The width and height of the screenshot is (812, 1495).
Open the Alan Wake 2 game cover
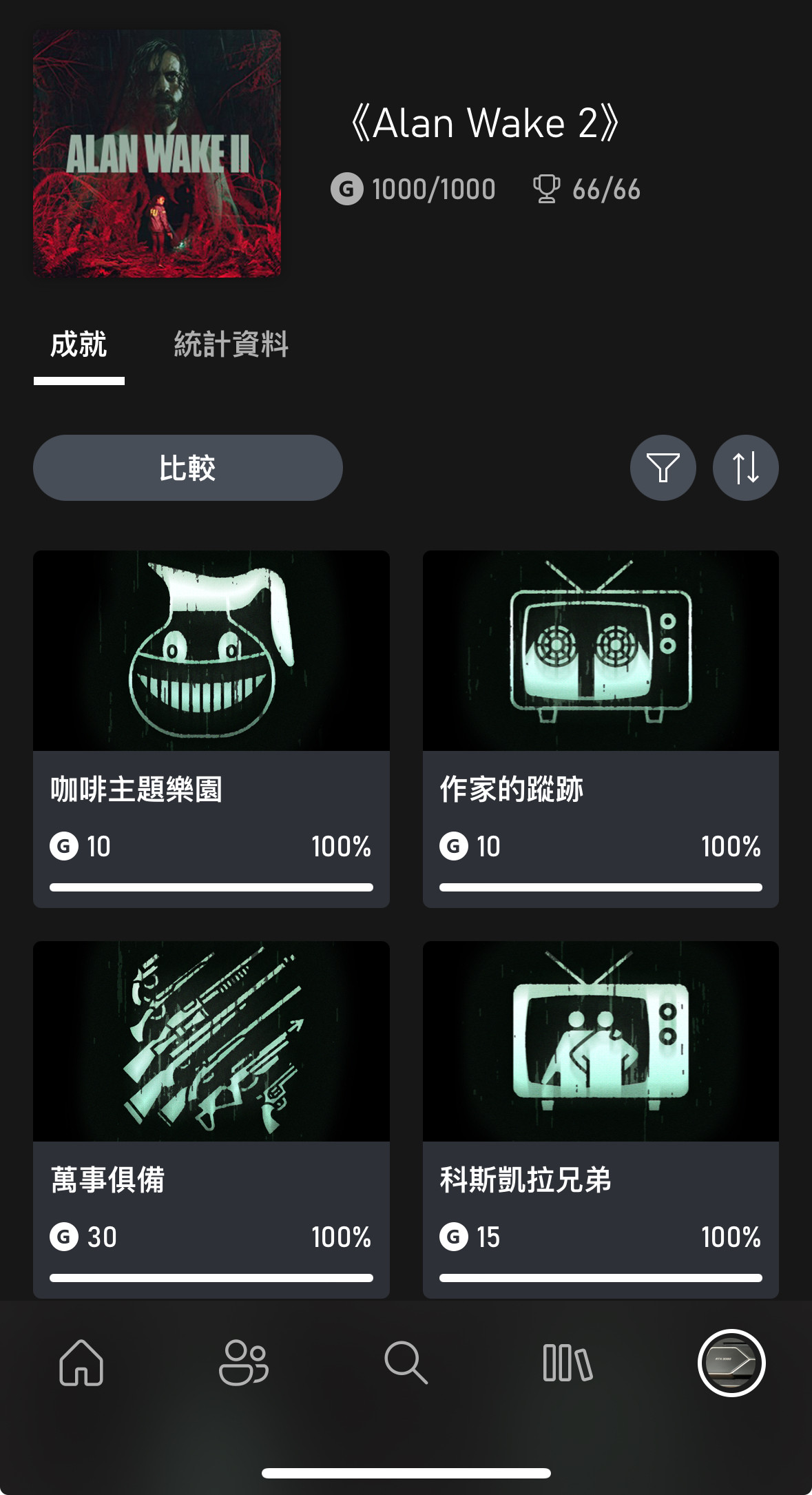(157, 154)
